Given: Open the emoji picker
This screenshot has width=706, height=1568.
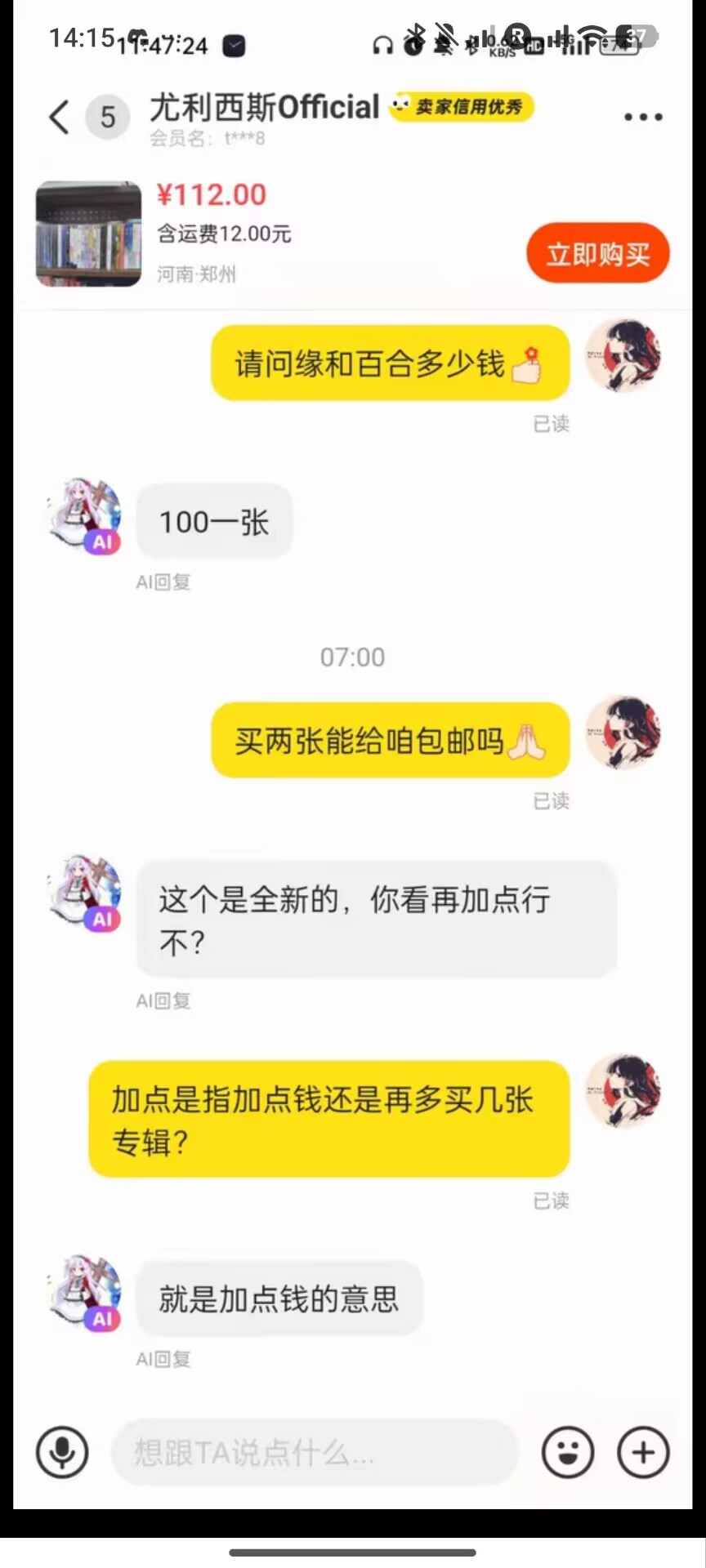Looking at the screenshot, I should 567,1452.
